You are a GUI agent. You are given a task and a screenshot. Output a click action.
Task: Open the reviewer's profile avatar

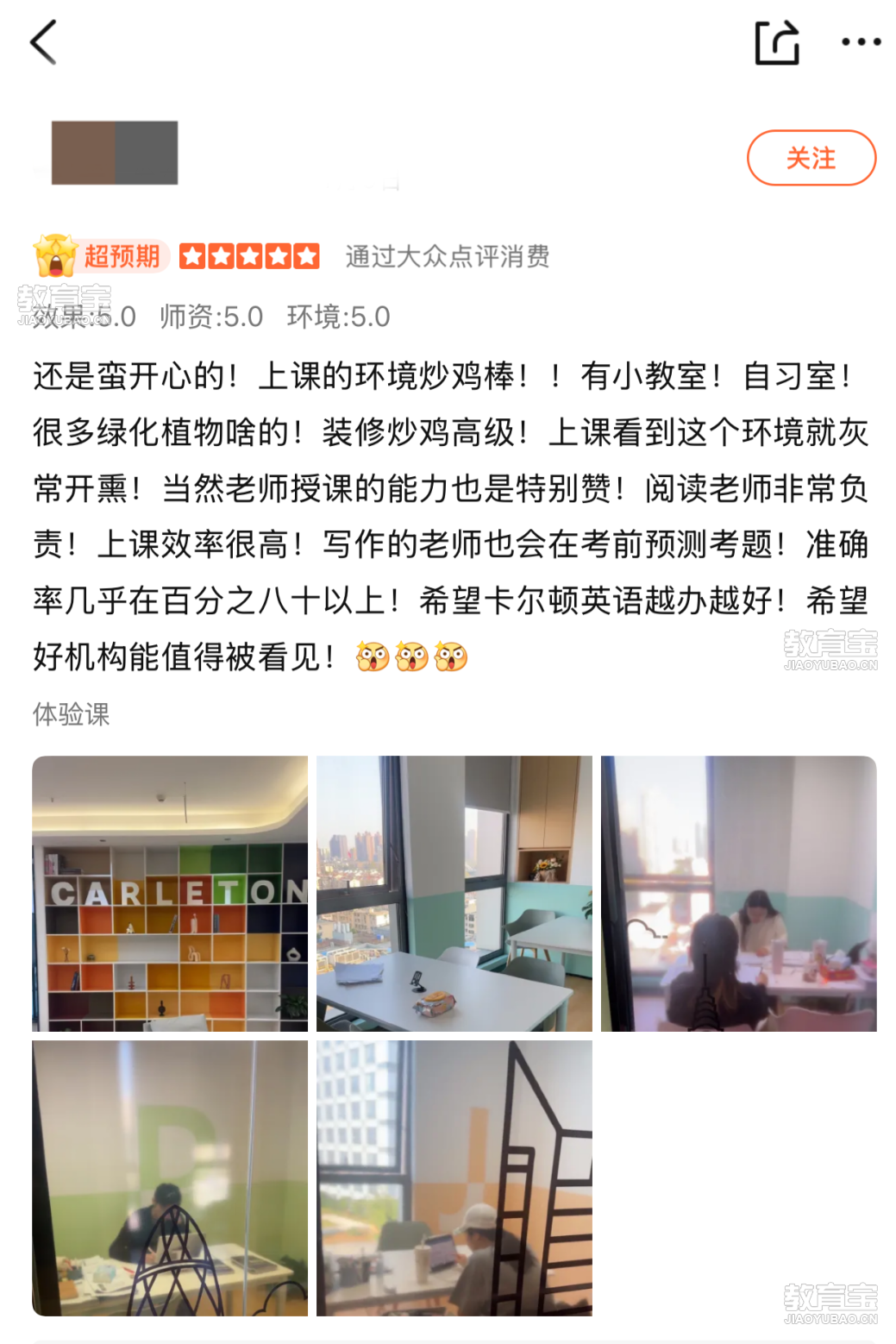pos(115,153)
